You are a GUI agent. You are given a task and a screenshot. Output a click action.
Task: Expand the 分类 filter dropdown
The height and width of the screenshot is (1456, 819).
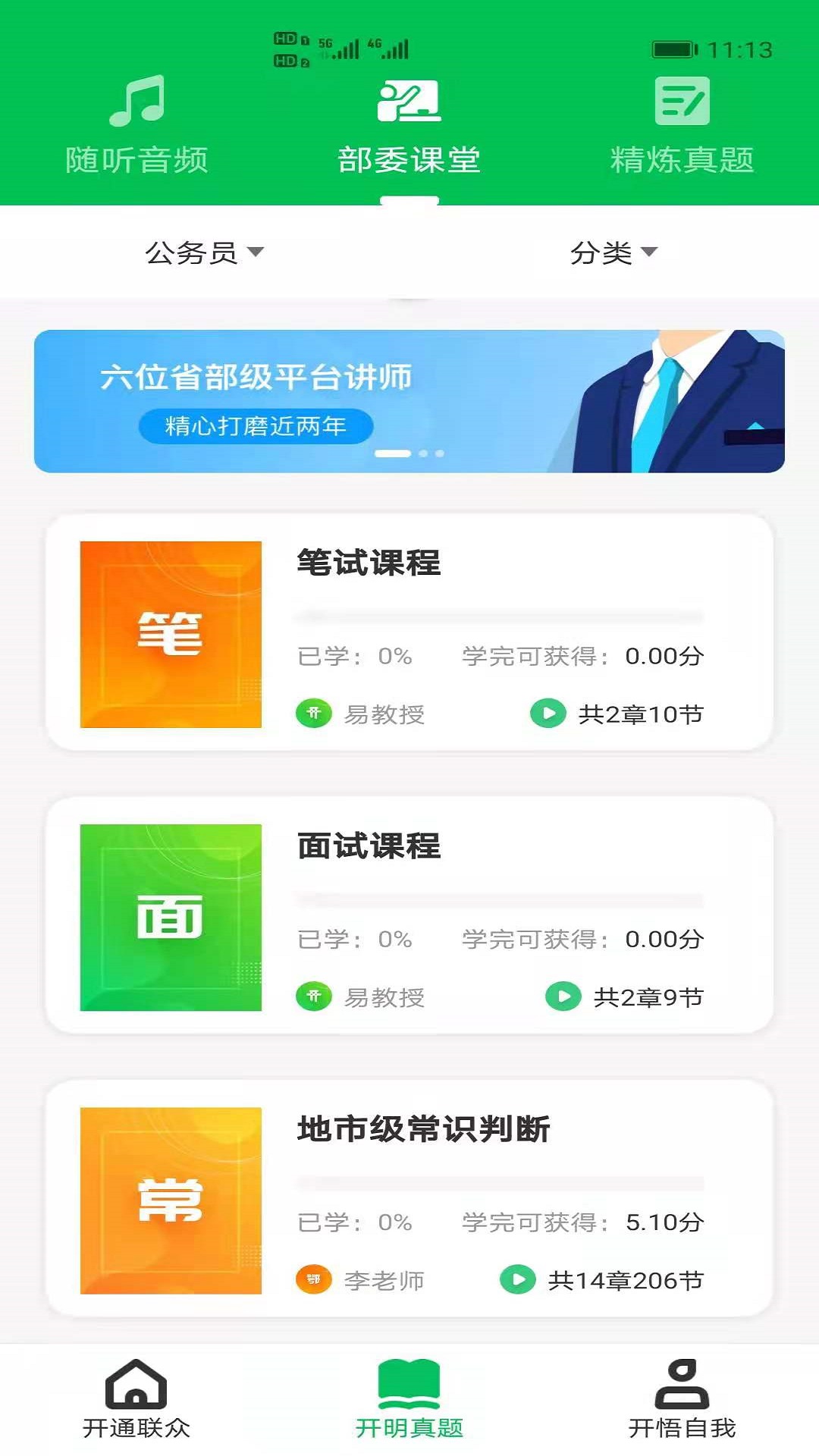(610, 253)
